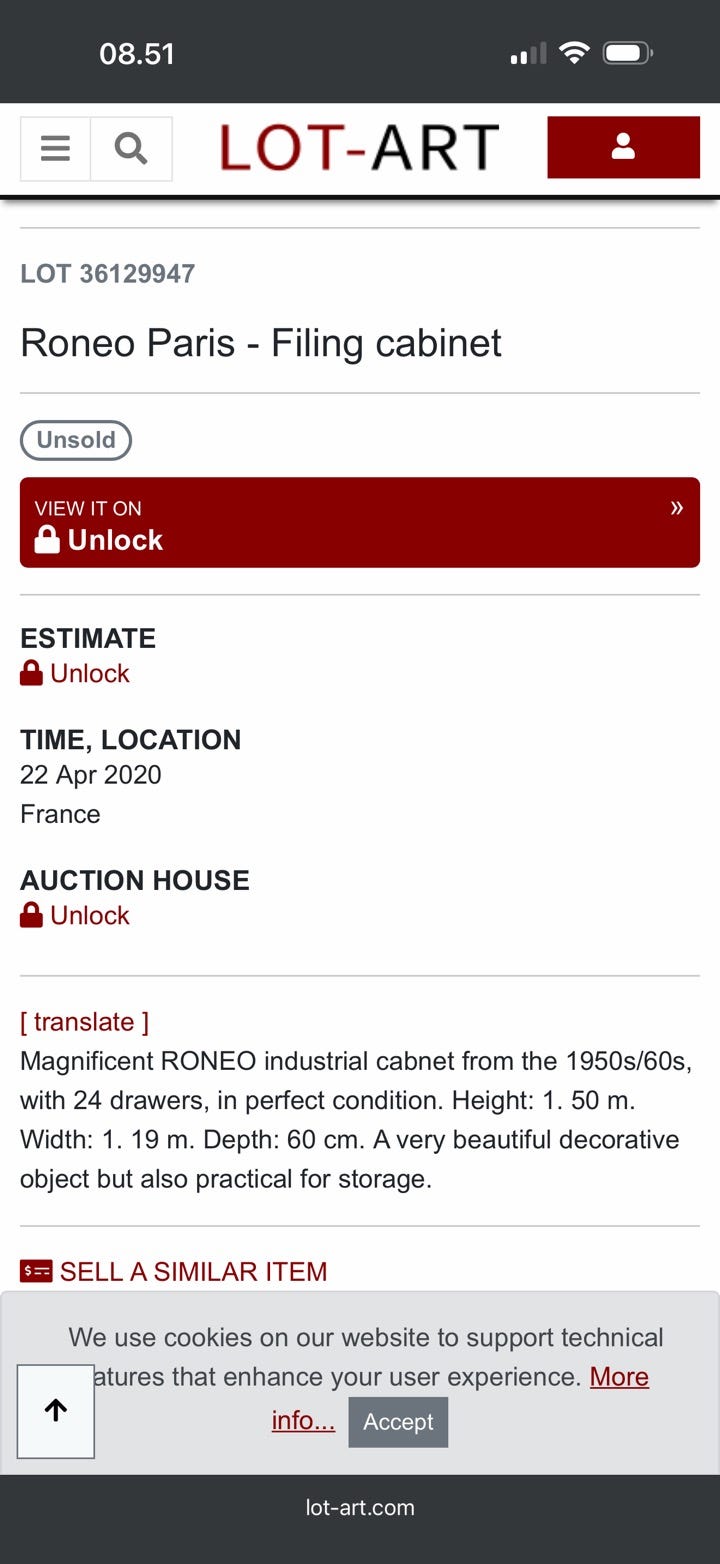The height and width of the screenshot is (1564, 720).
Task: Tap the View It On Unlock button
Action: tap(360, 523)
